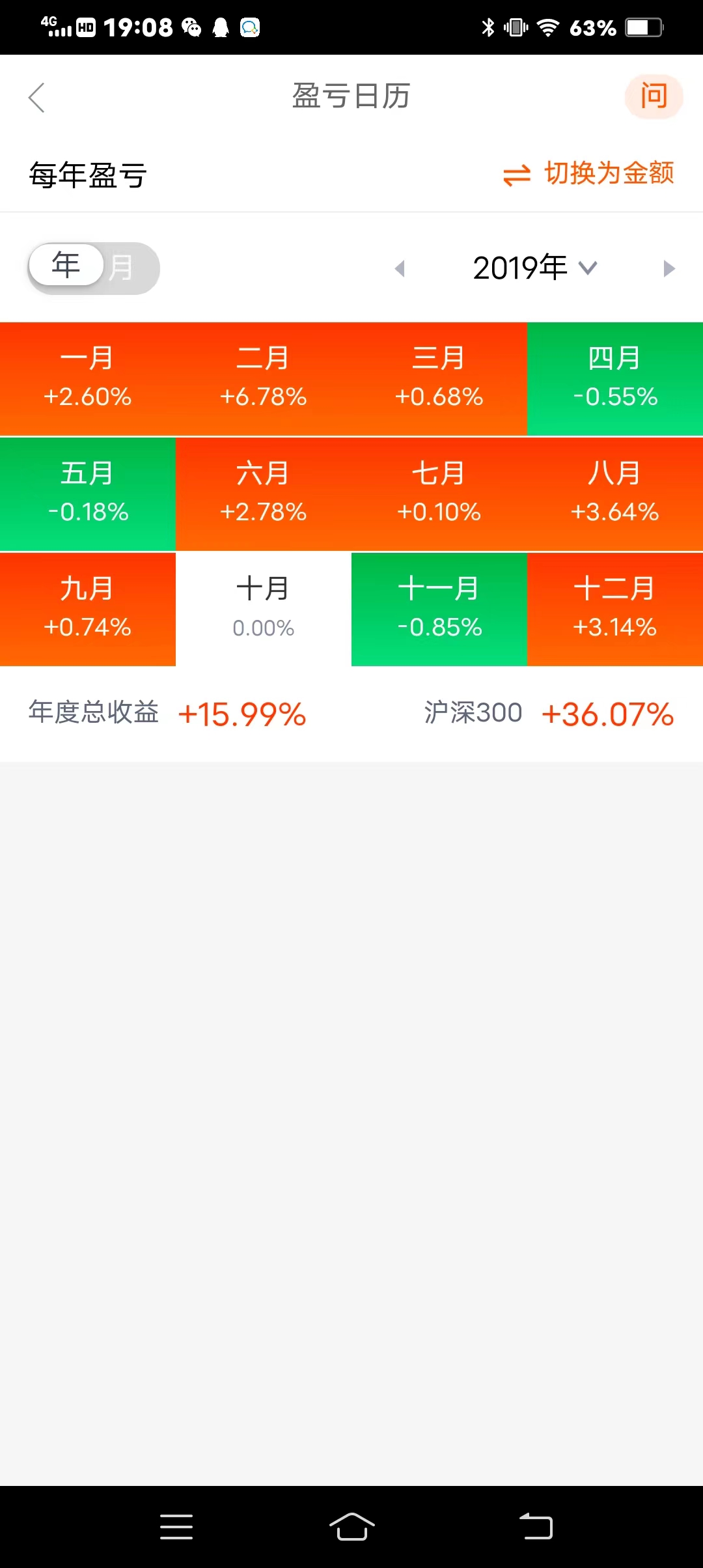This screenshot has width=703, height=1568.
Task: View 四月 monthly results
Action: point(614,378)
